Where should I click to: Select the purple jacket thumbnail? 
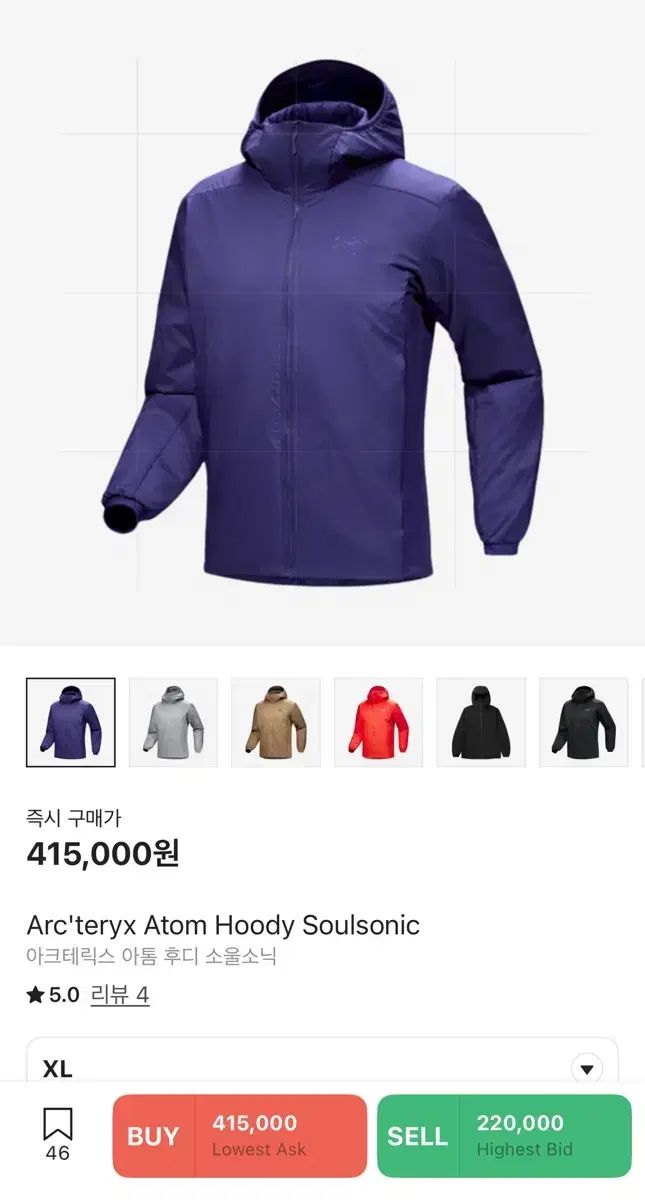71,722
